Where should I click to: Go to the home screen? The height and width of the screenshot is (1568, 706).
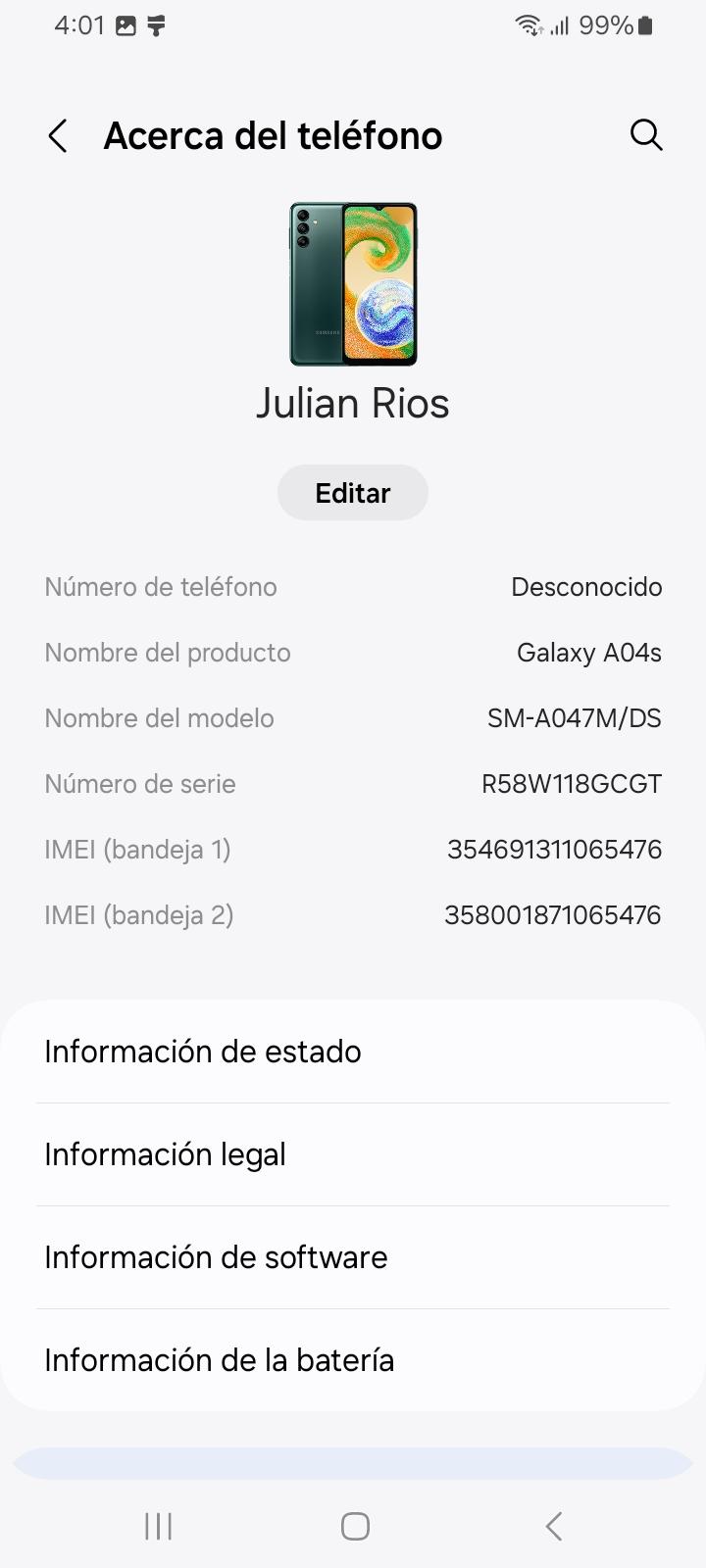click(355, 1526)
